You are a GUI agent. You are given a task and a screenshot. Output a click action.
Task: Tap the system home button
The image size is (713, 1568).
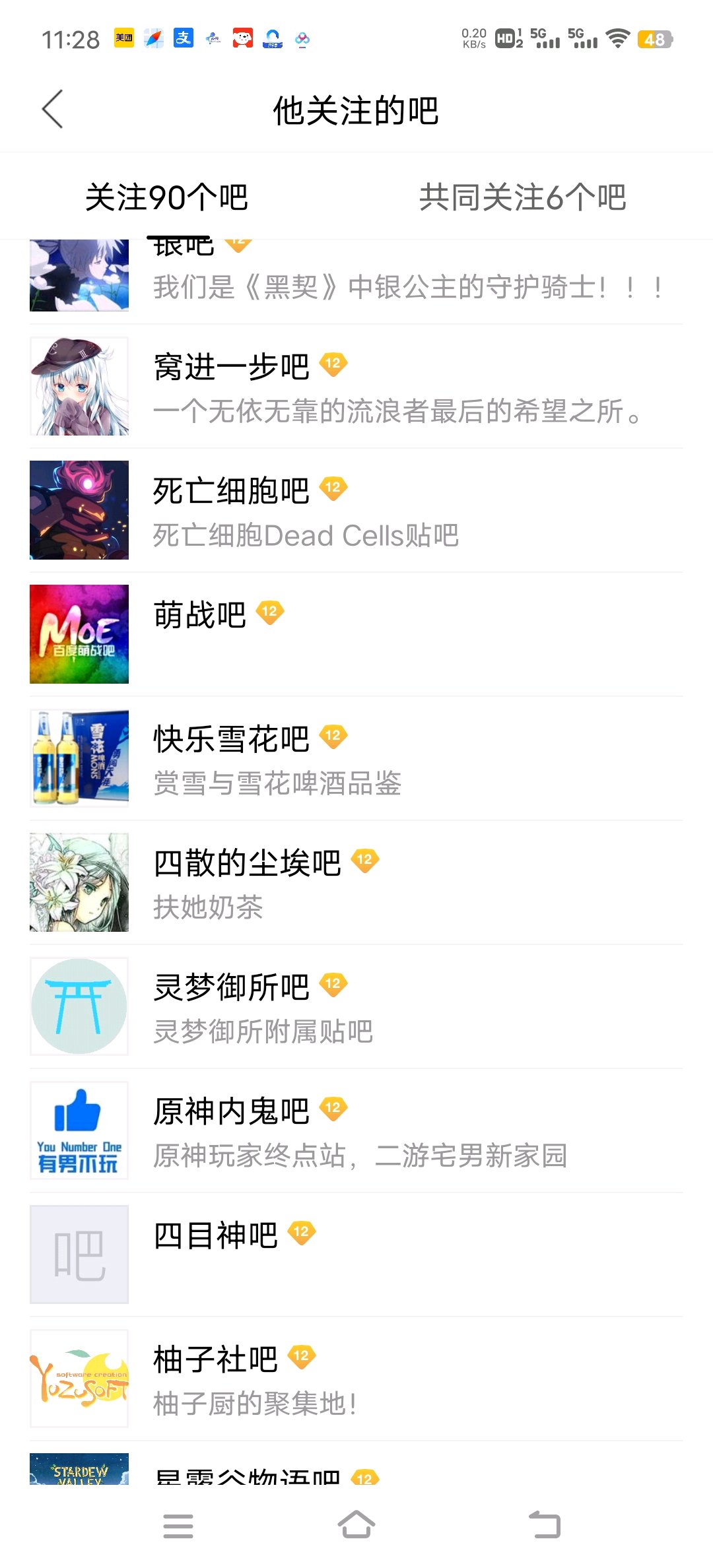(356, 1525)
